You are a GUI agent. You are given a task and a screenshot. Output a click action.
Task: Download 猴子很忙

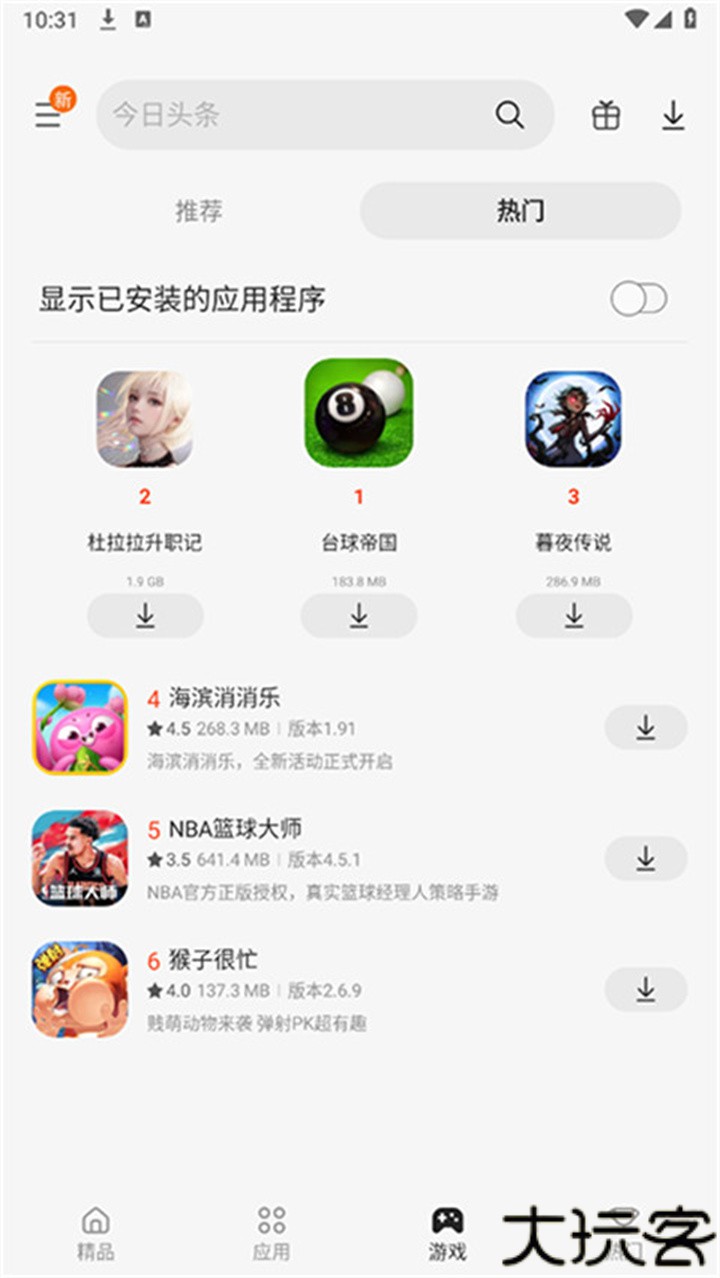pyautogui.click(x=646, y=989)
